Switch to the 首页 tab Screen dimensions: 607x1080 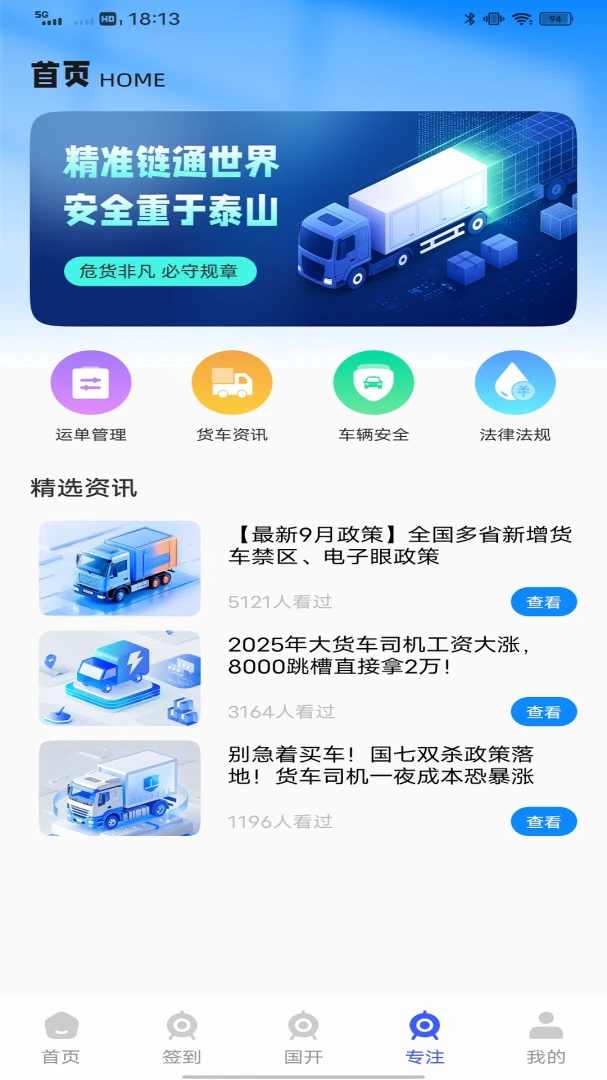coord(61,1039)
